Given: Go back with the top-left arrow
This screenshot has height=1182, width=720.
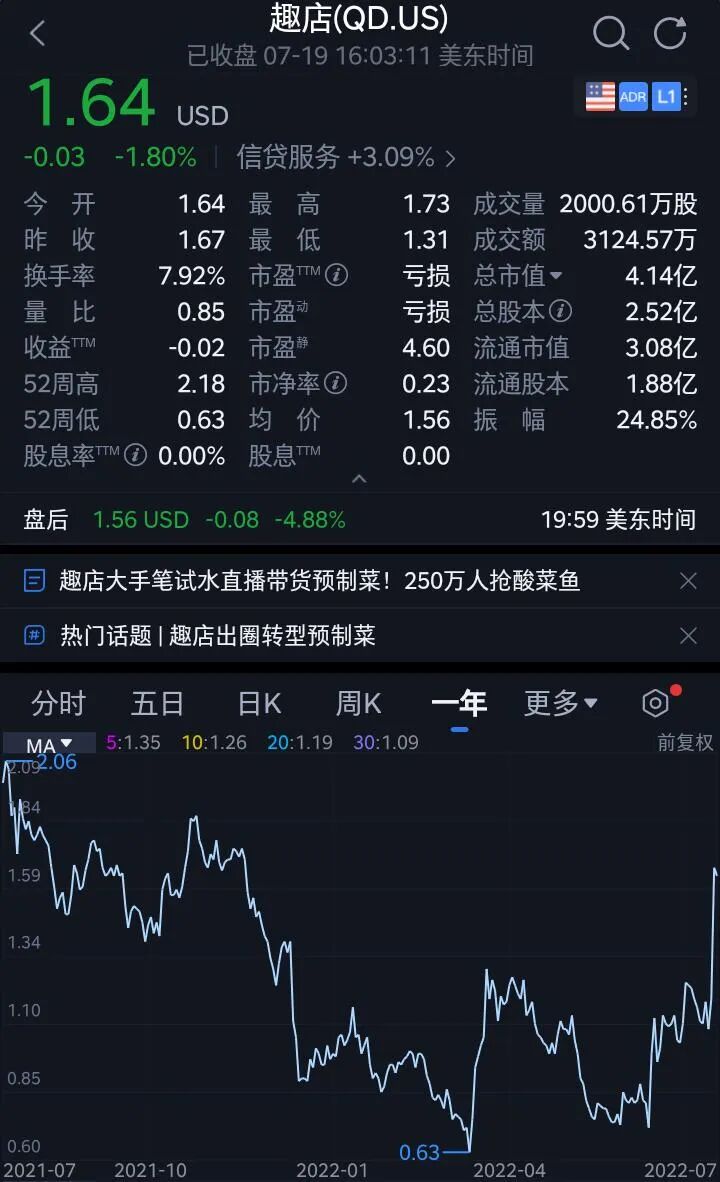Looking at the screenshot, I should pyautogui.click(x=37, y=34).
